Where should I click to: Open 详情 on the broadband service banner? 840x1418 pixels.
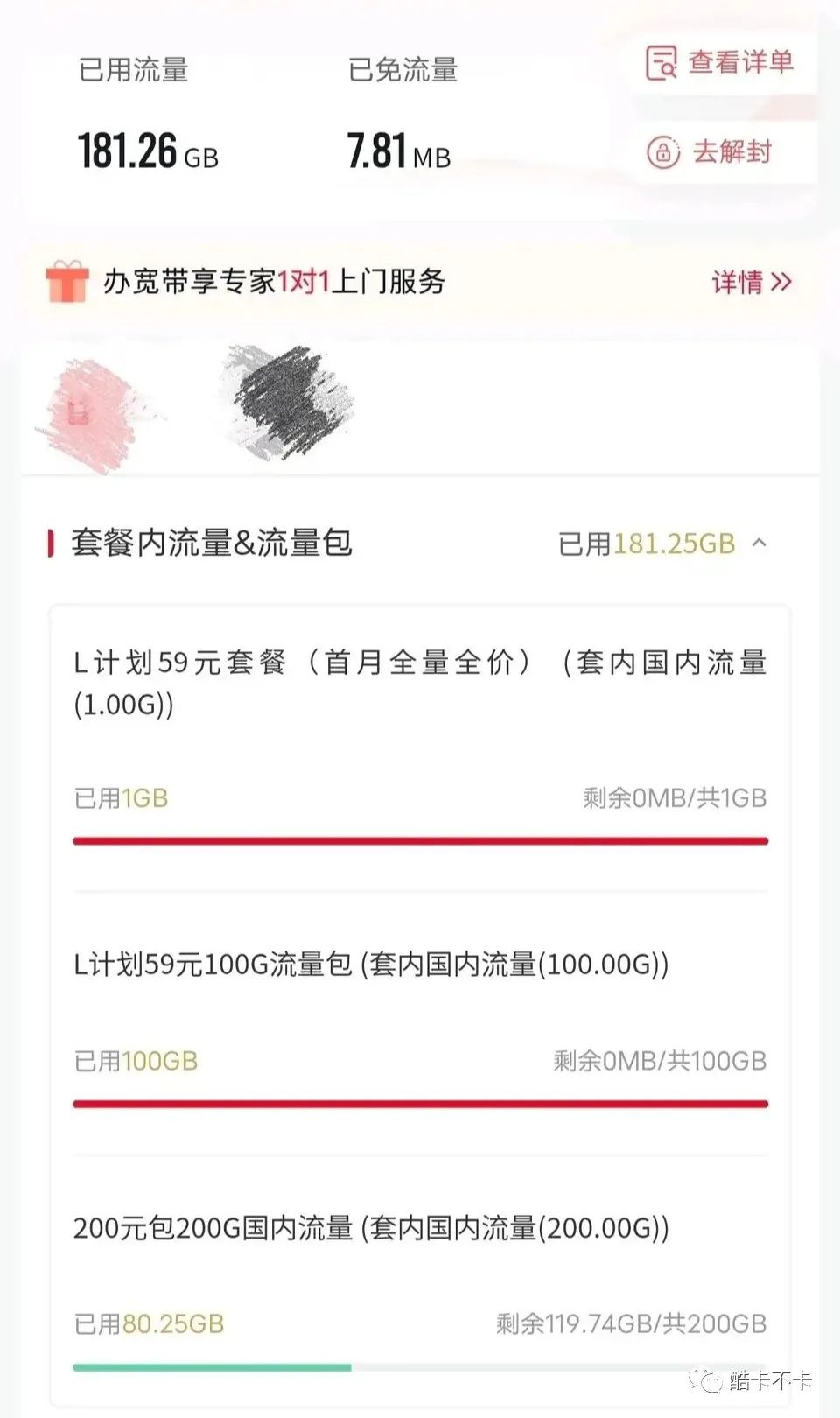click(x=752, y=282)
